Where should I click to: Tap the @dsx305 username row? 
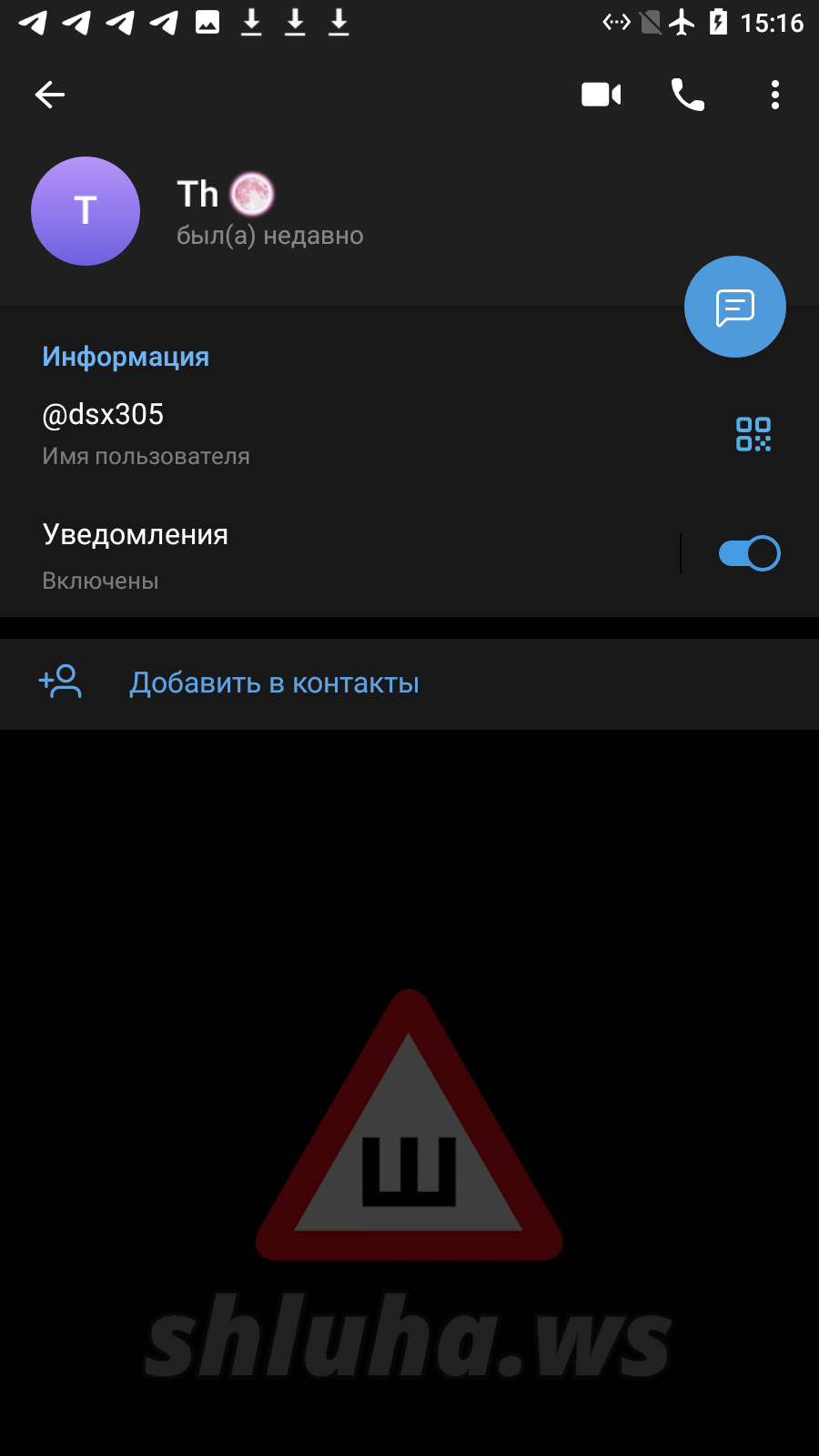point(273,433)
